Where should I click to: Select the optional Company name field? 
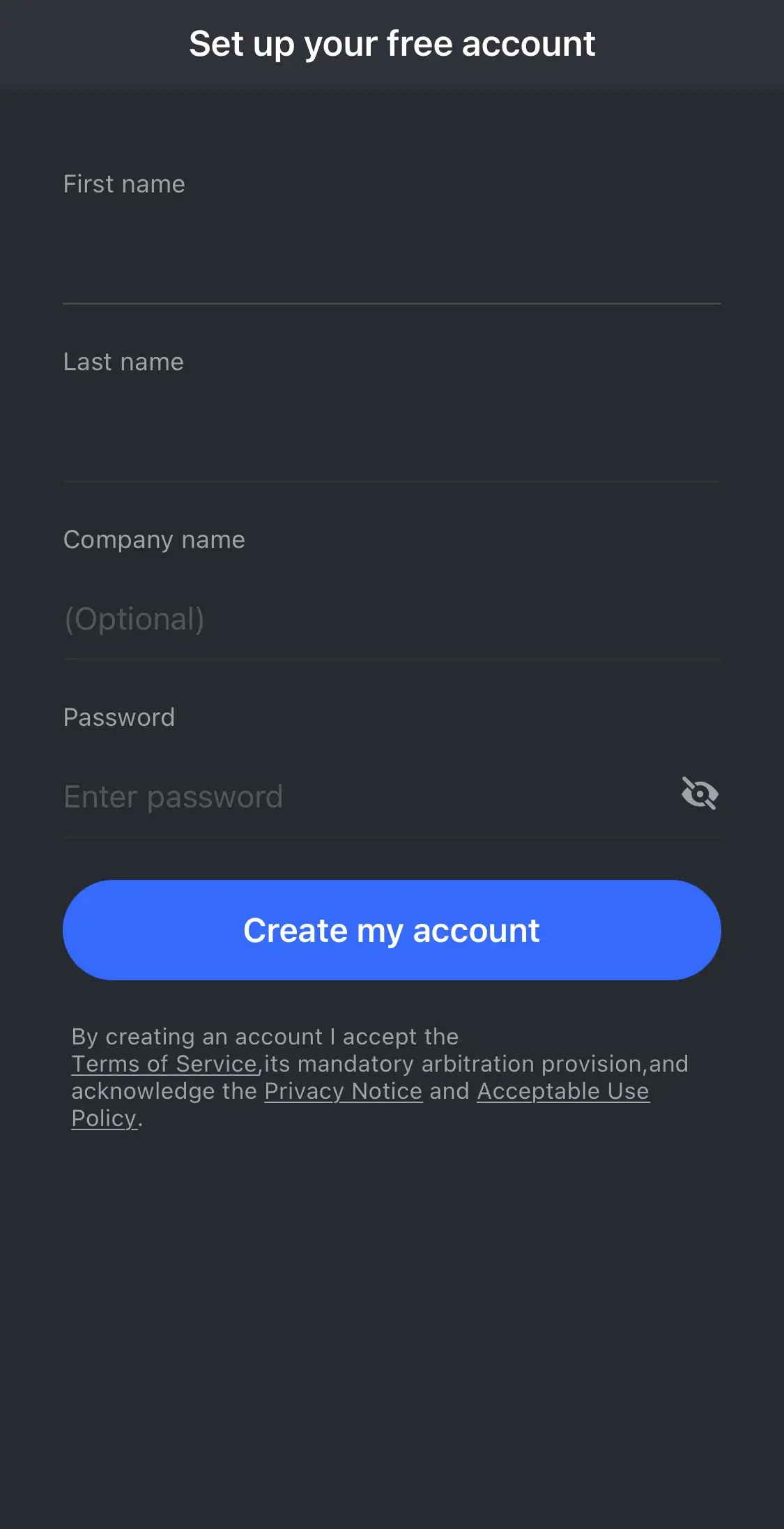(x=392, y=619)
